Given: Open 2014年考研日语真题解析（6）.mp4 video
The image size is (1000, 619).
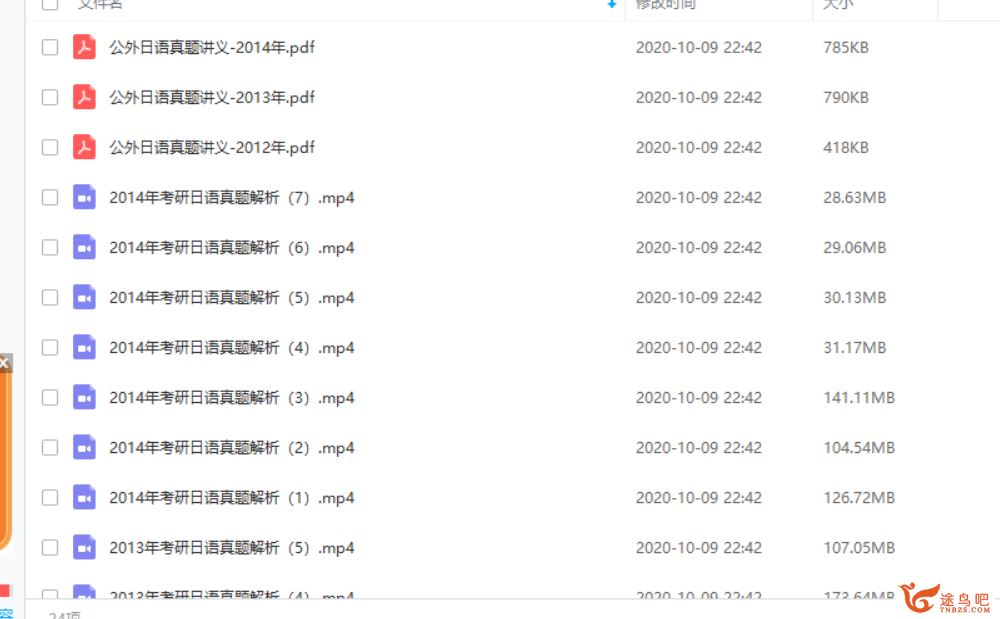Looking at the screenshot, I should 231,247.
